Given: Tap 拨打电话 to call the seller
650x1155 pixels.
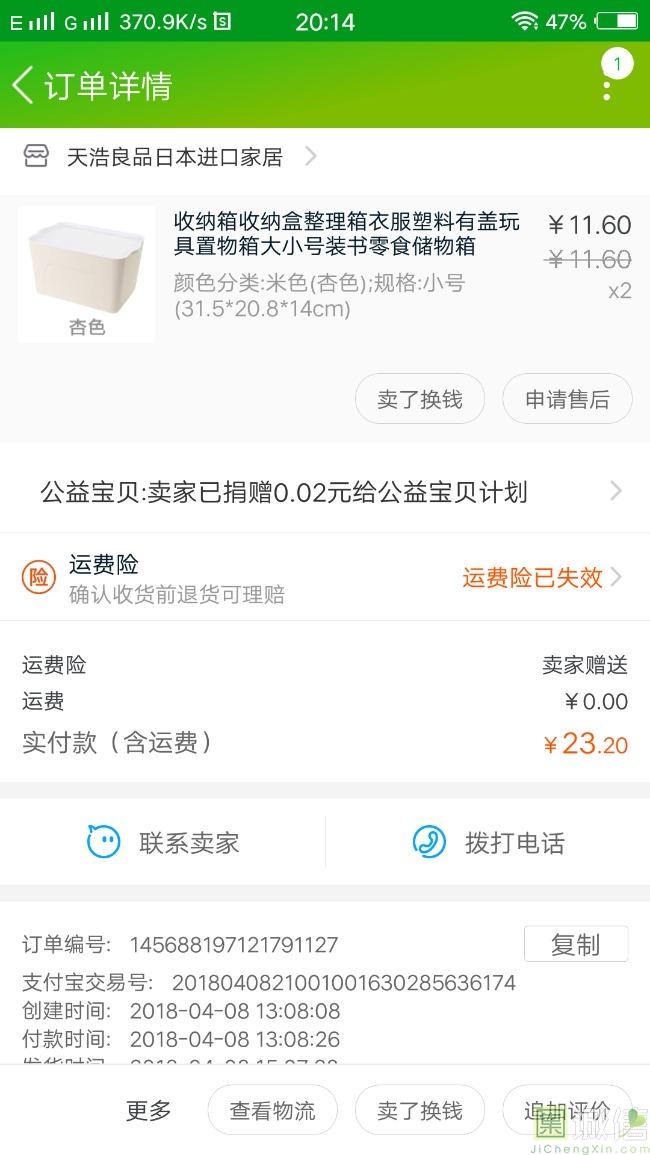Looking at the screenshot, I should (489, 843).
